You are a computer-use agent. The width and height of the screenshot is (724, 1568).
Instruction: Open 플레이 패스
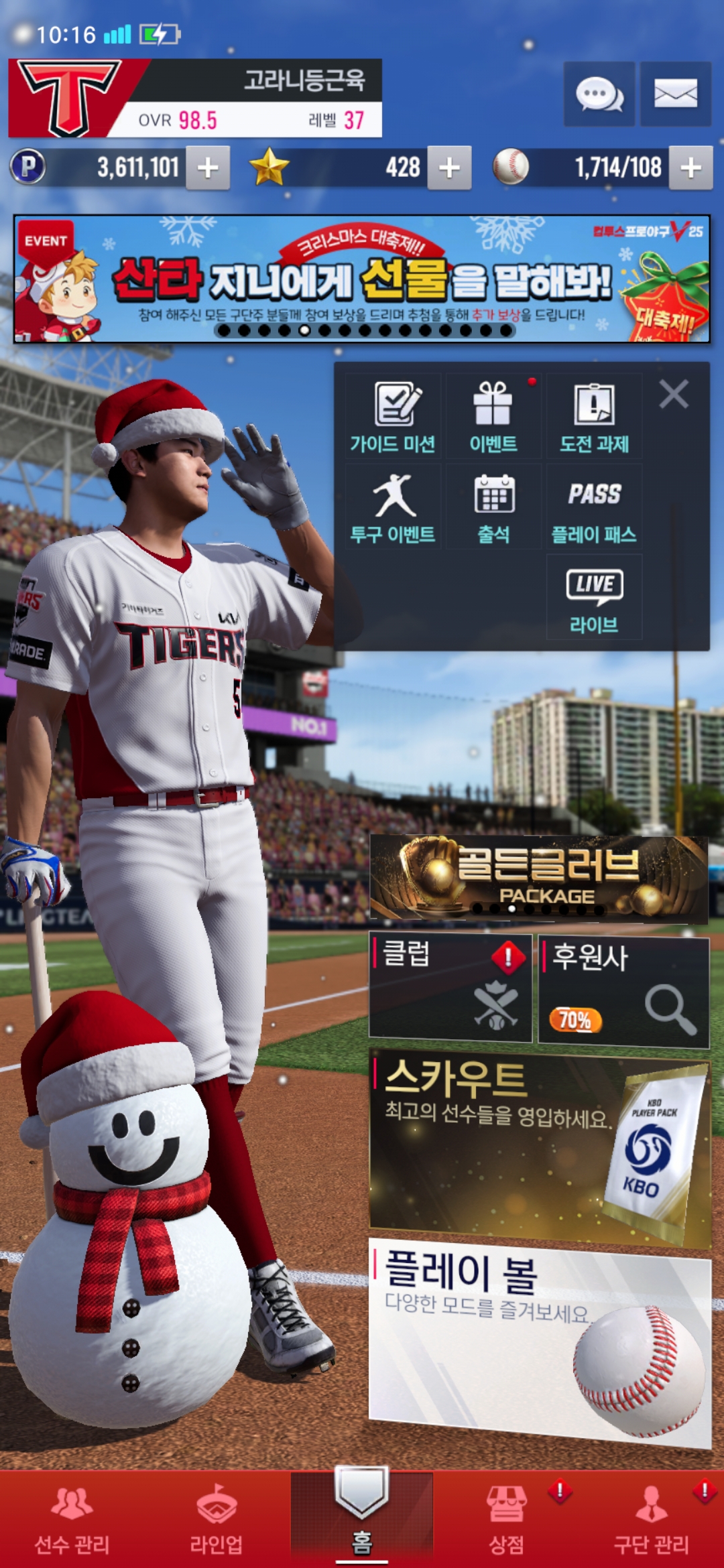click(x=594, y=507)
